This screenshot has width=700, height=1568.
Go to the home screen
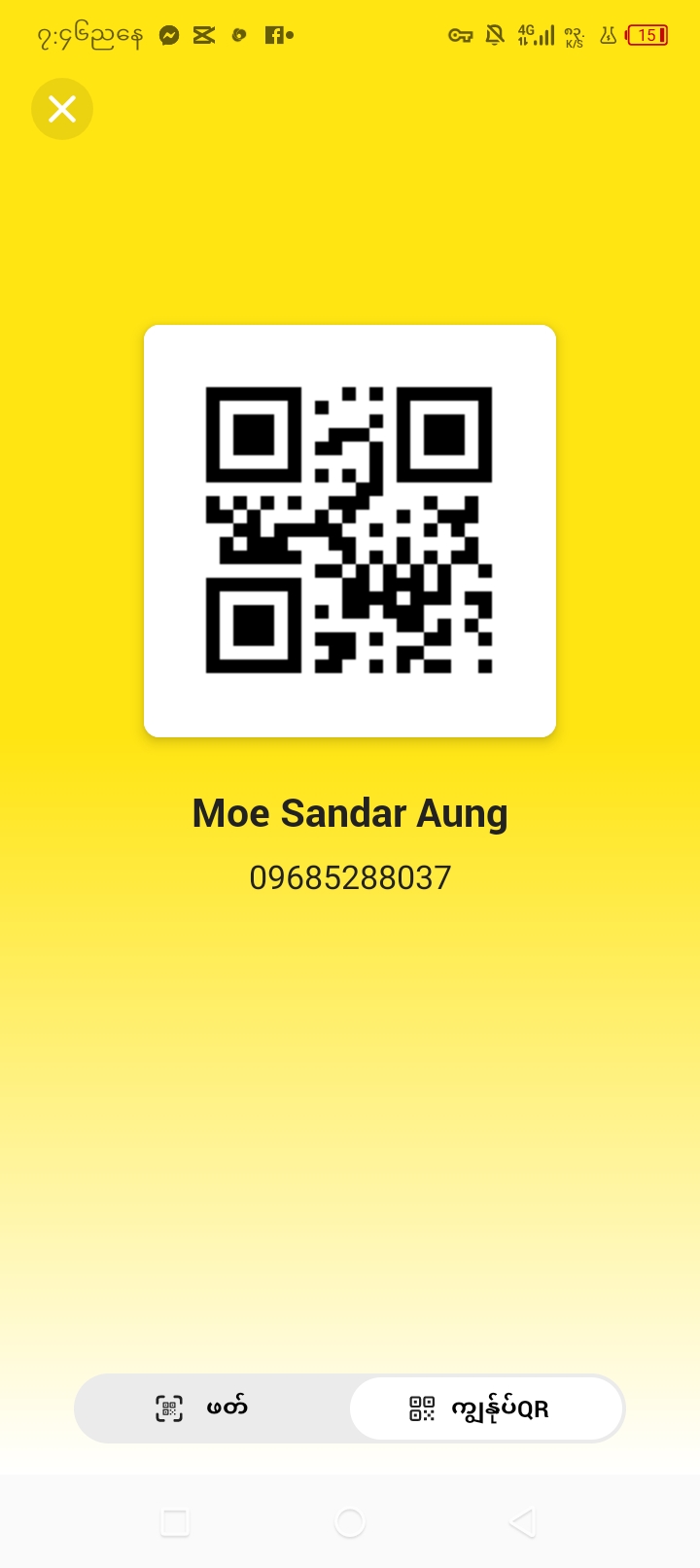[350, 1522]
